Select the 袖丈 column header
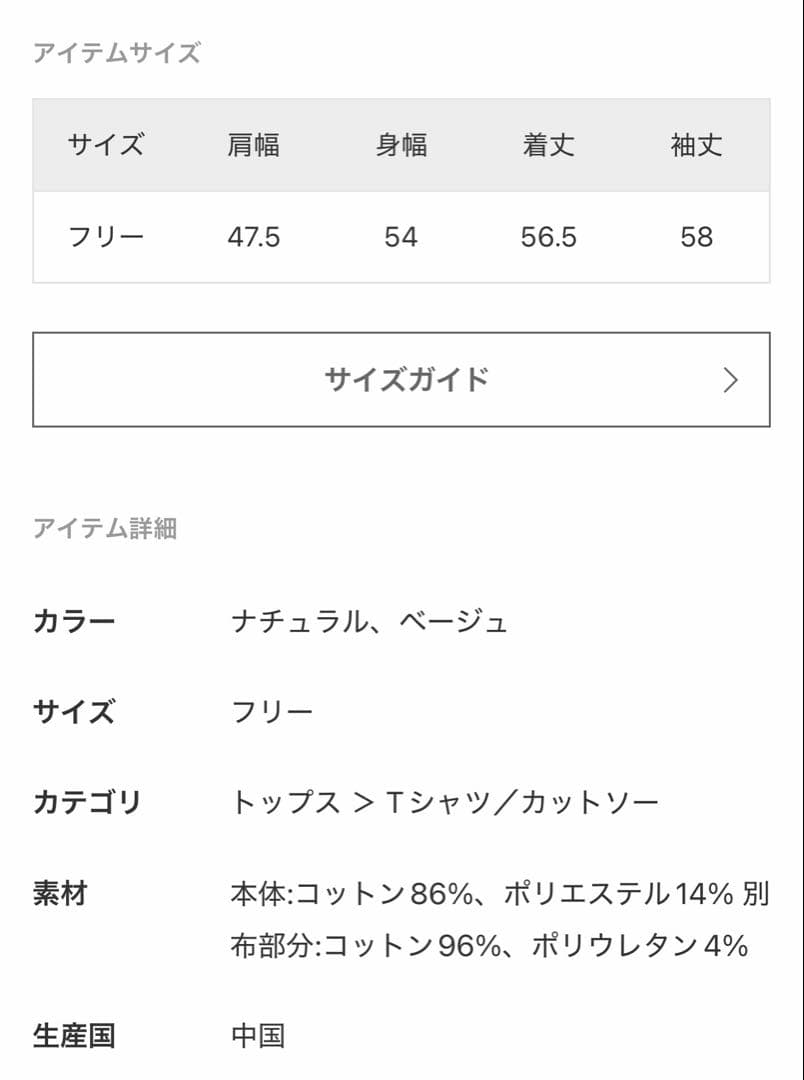Image resolution: width=804 pixels, height=1080 pixels. [698, 145]
